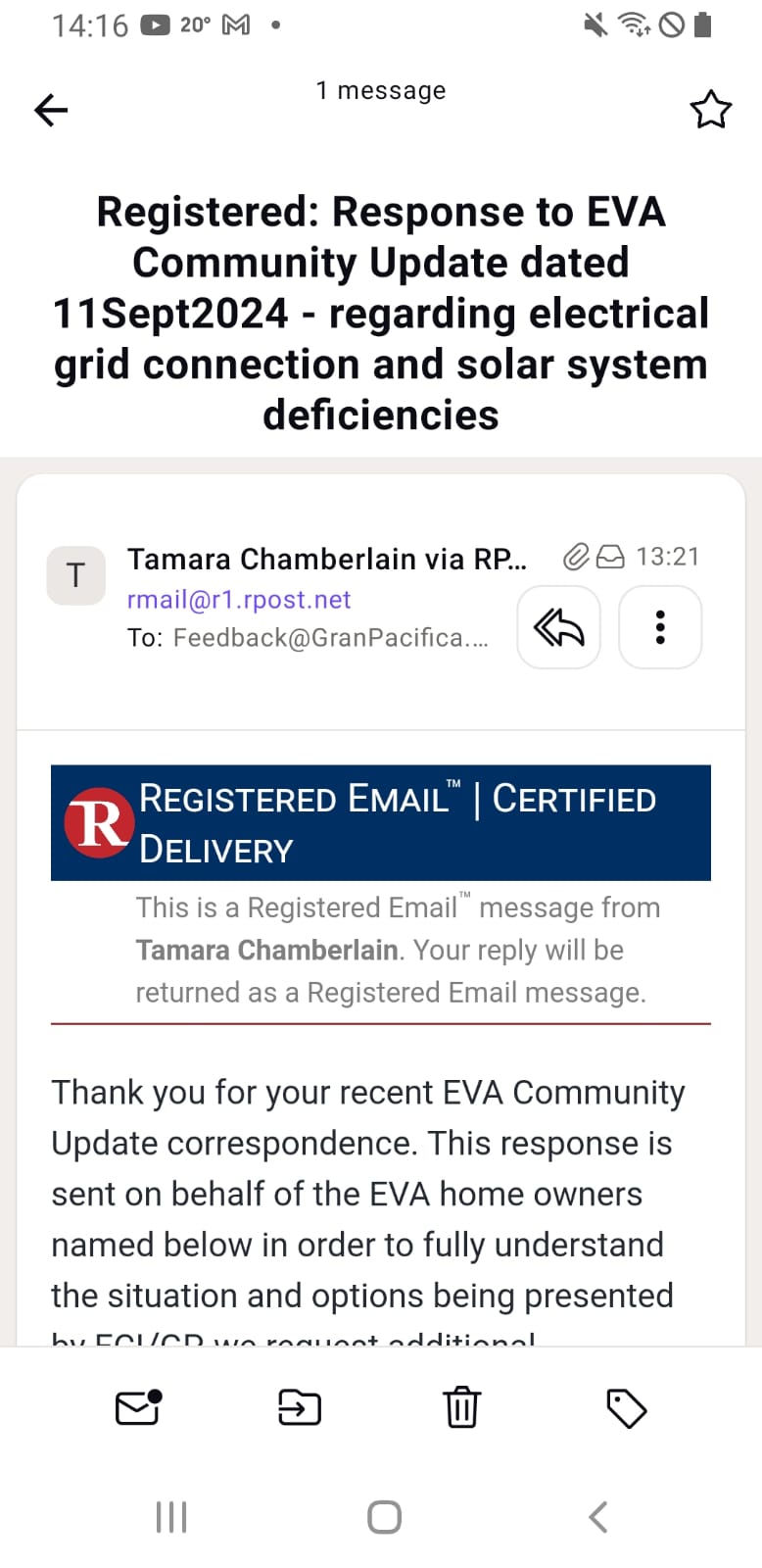Show recent apps from the navigation bar
Screen dimensions: 762x1568
[171, 1517]
